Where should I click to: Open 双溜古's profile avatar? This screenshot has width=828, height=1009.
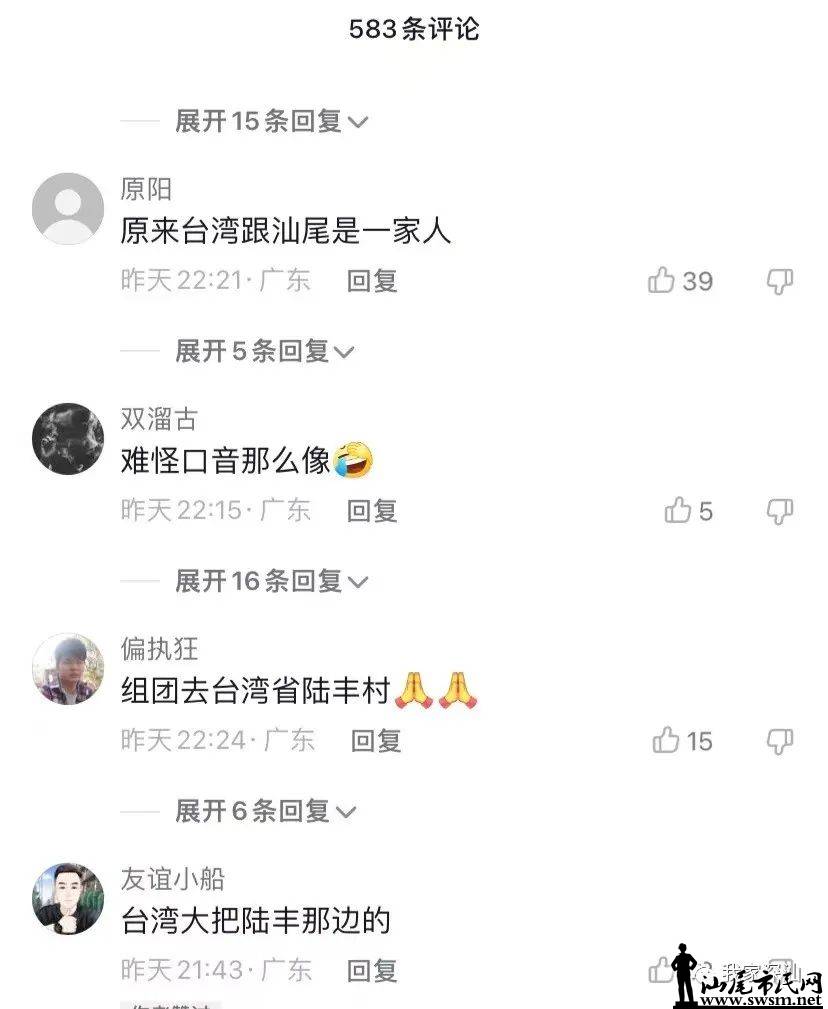(68, 439)
